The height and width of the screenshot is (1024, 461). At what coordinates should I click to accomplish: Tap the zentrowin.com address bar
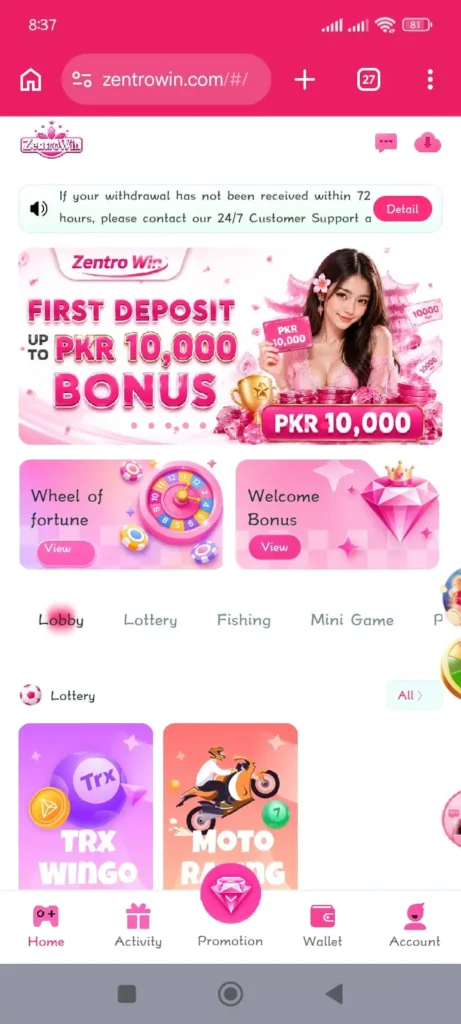point(166,80)
